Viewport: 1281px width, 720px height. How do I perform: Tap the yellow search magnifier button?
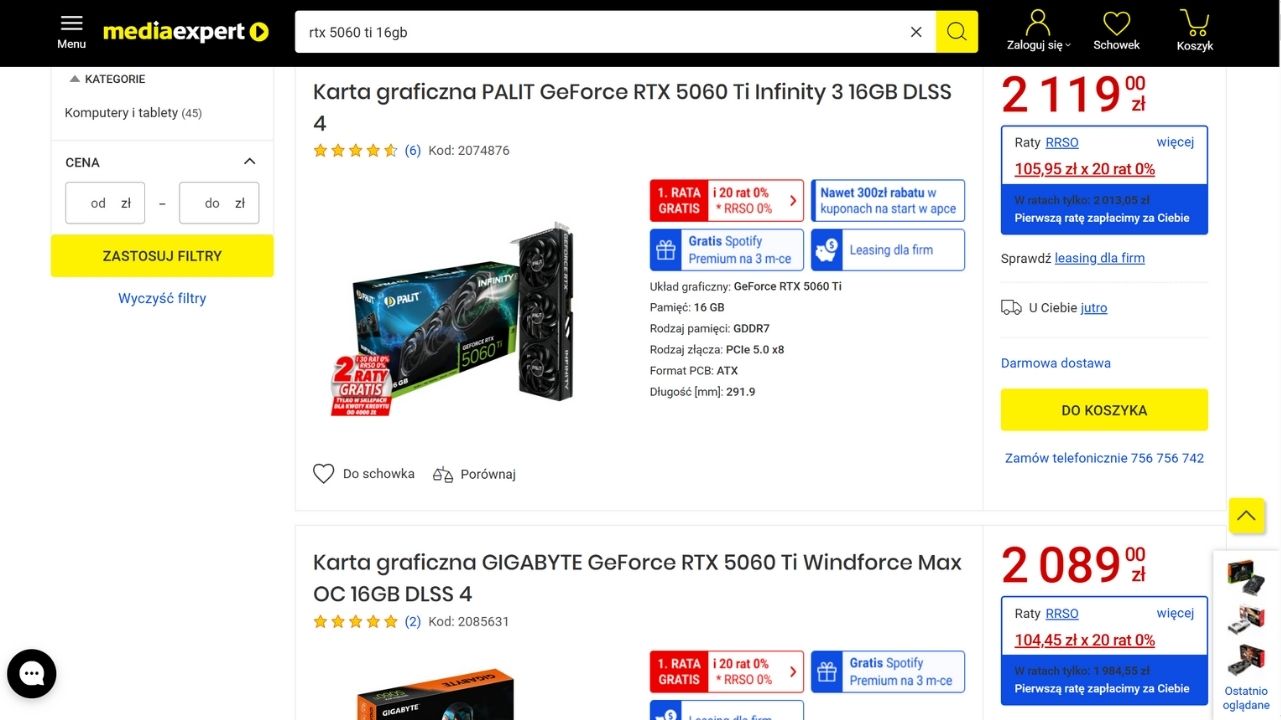coord(956,32)
